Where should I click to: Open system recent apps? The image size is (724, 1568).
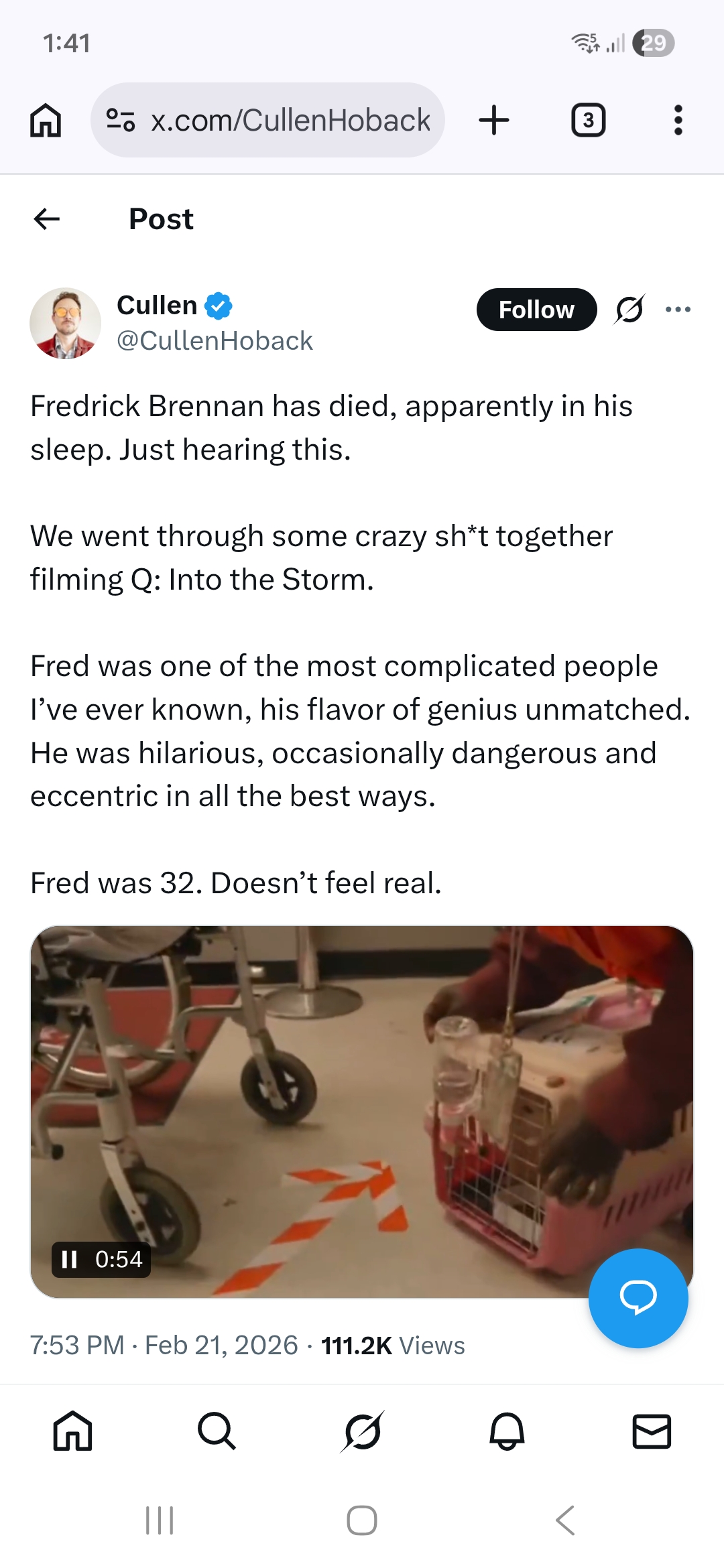pyautogui.click(x=160, y=1520)
